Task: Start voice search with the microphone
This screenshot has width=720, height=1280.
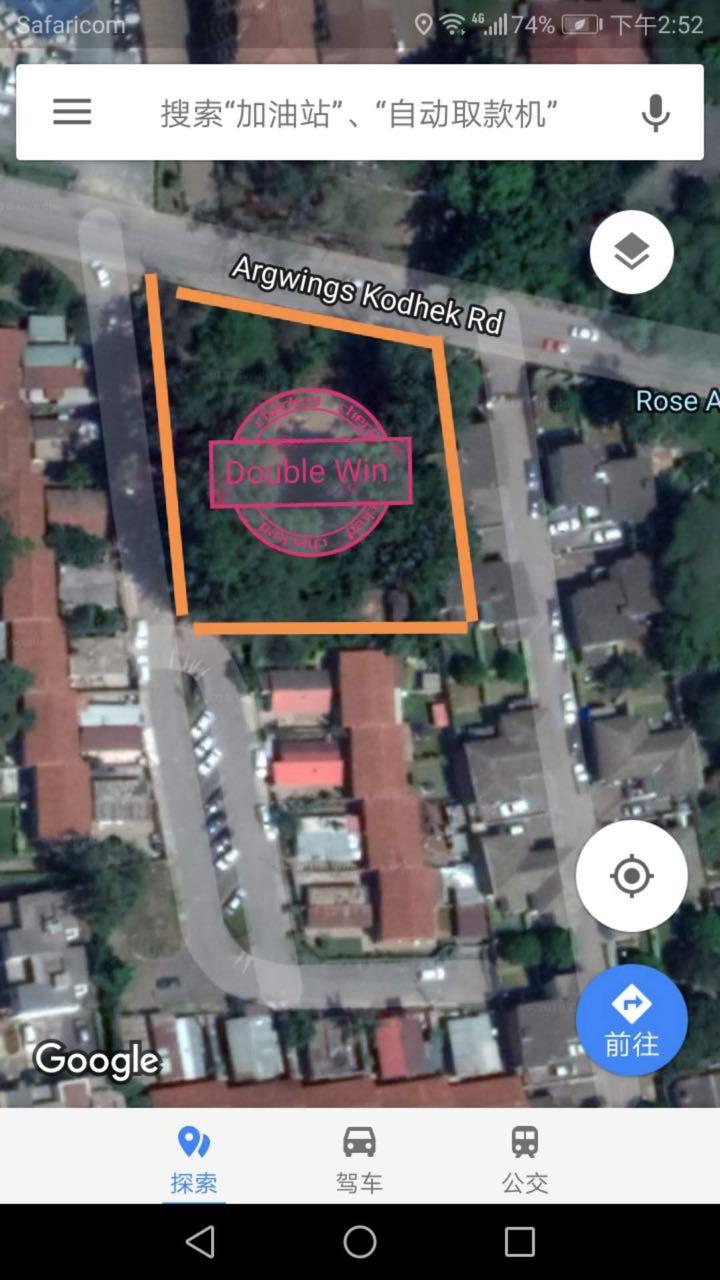Action: point(655,113)
